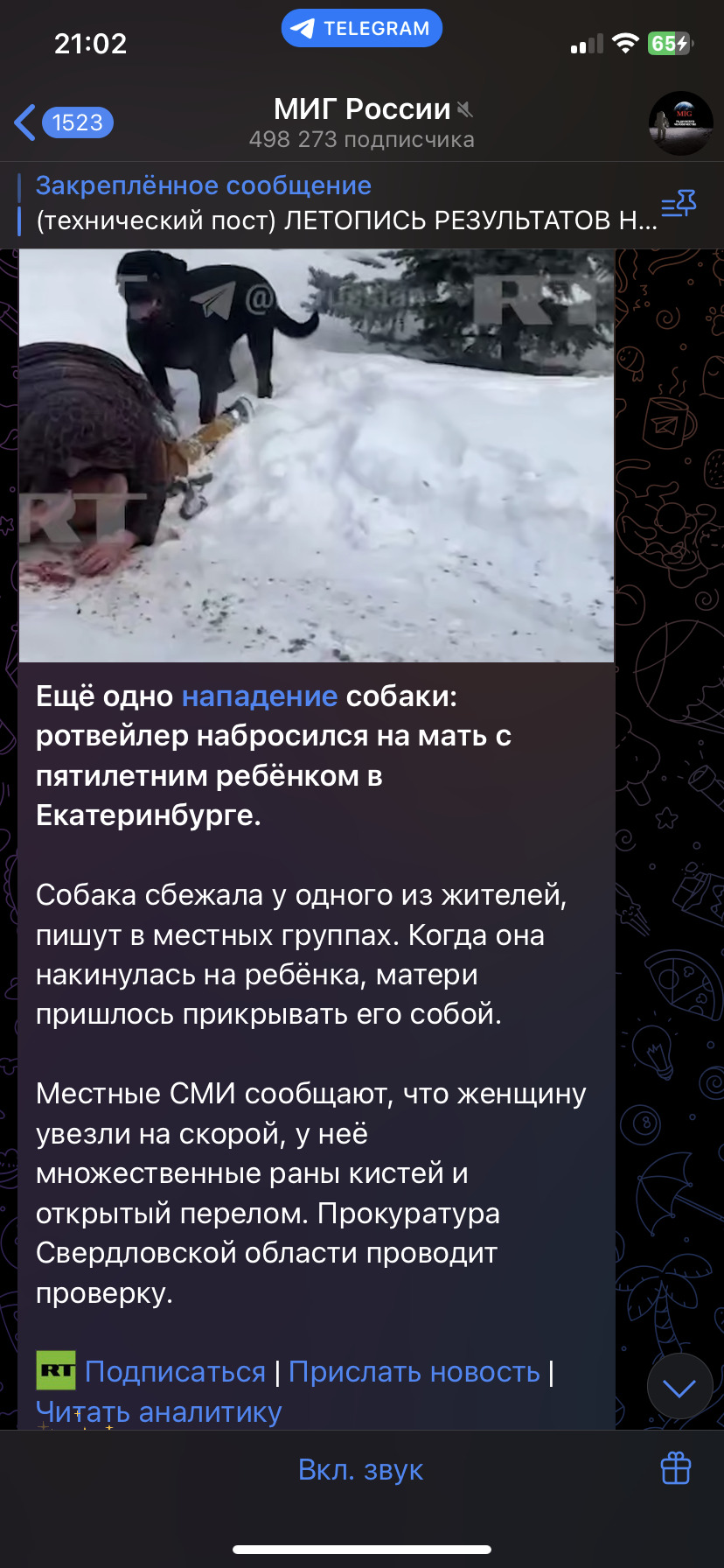Send a gift with the gift icon
This screenshot has width=724, height=1568.
pyautogui.click(x=676, y=1468)
